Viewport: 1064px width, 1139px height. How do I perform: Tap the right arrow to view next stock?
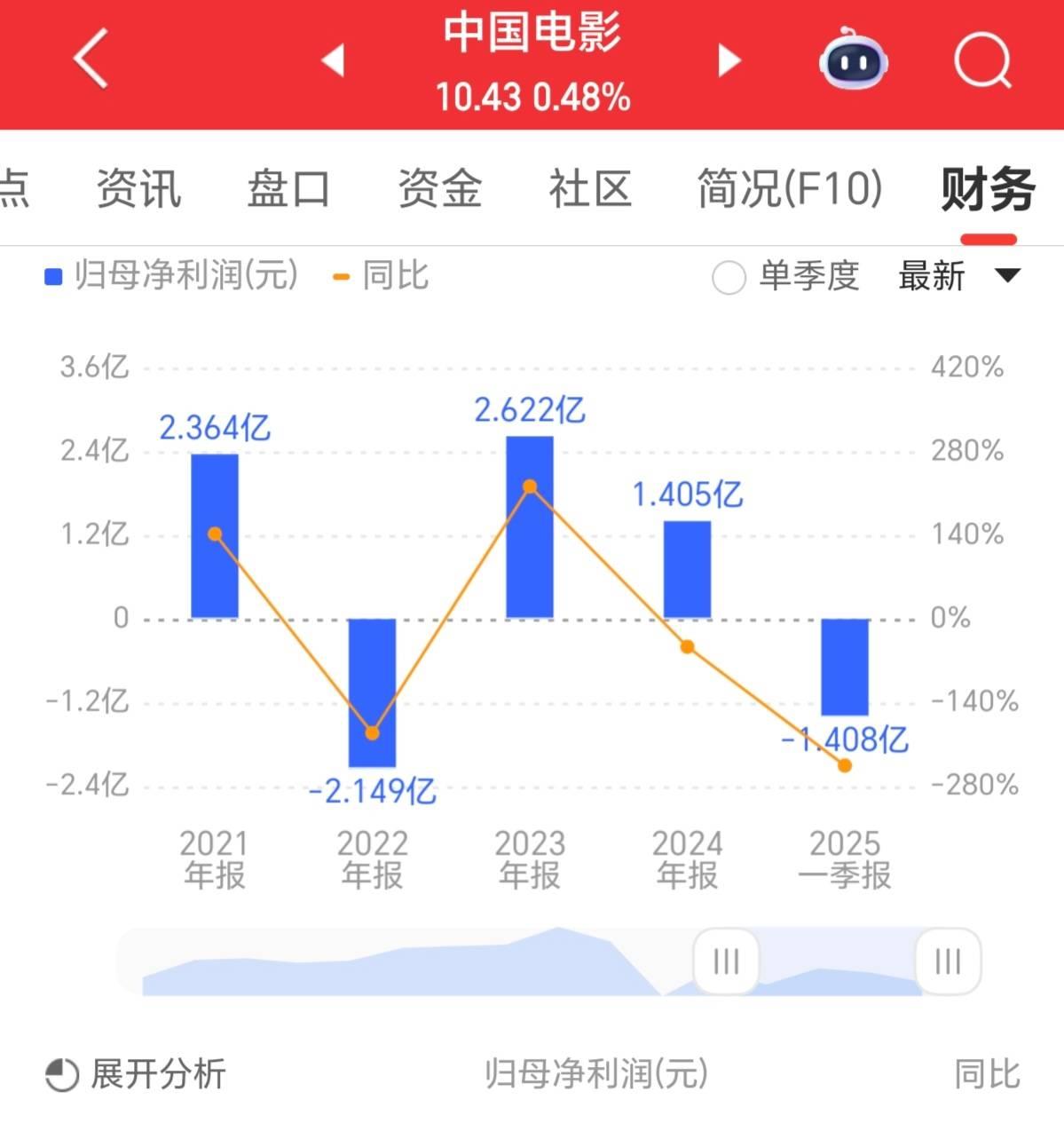pos(729,59)
